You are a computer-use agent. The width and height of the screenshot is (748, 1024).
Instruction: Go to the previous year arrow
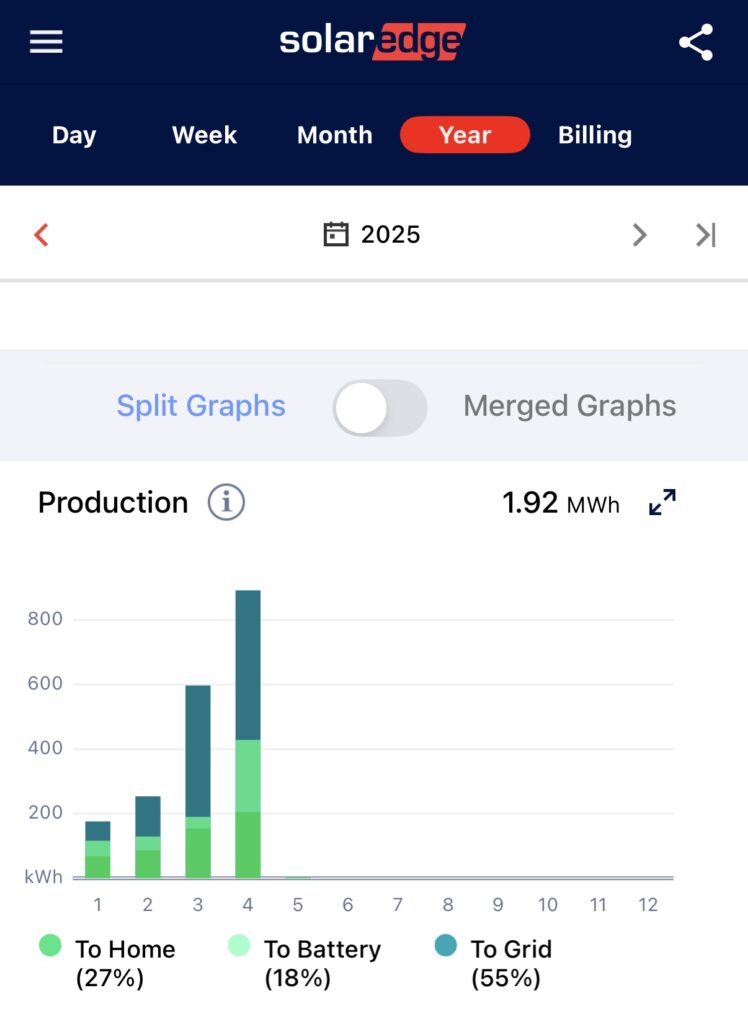click(x=41, y=234)
